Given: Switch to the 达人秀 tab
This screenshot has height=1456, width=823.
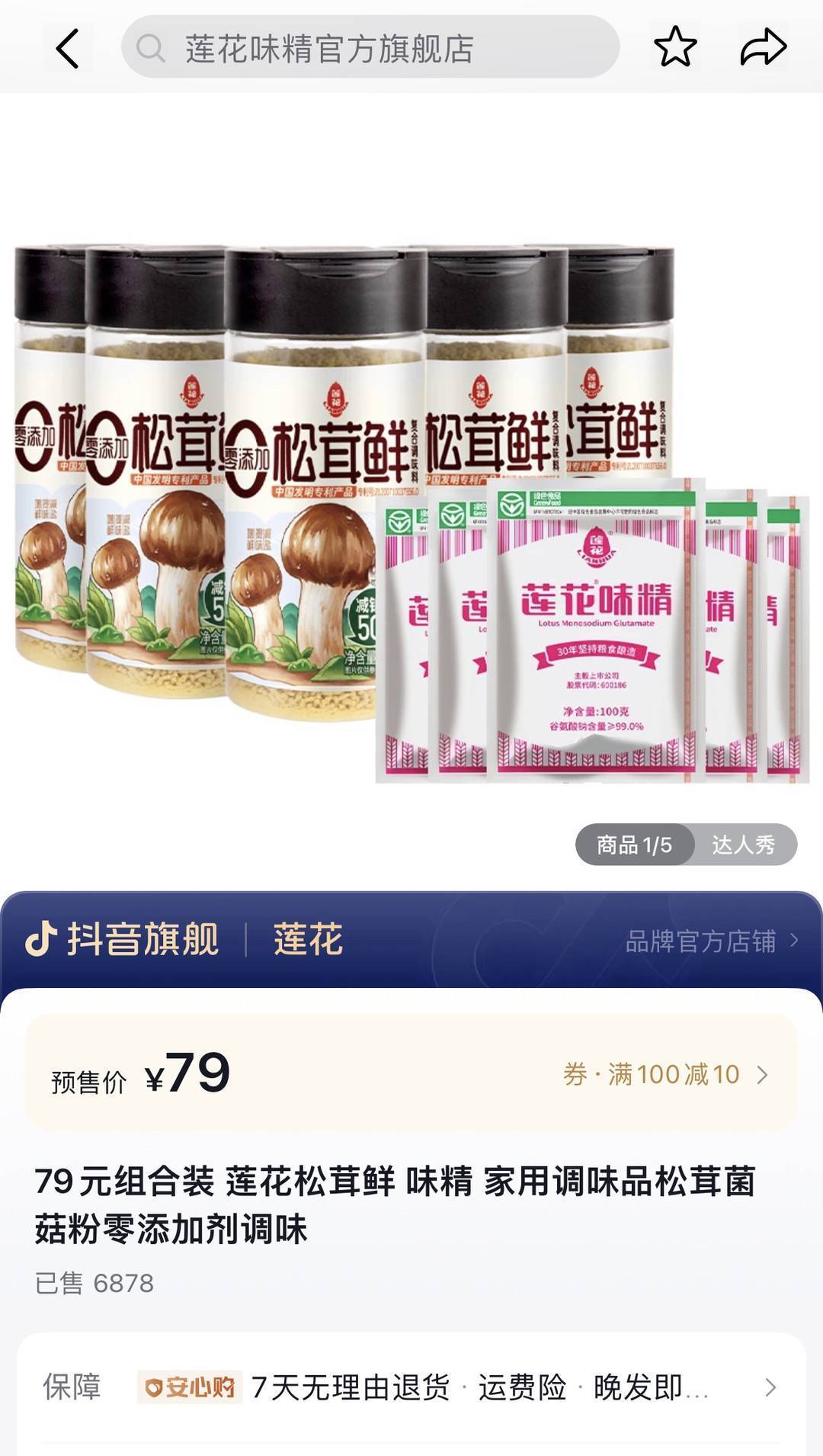Looking at the screenshot, I should point(743,845).
